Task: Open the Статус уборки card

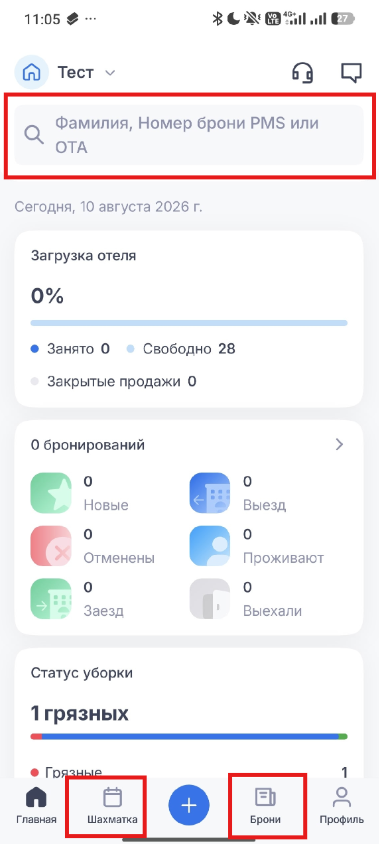Action: (189, 713)
